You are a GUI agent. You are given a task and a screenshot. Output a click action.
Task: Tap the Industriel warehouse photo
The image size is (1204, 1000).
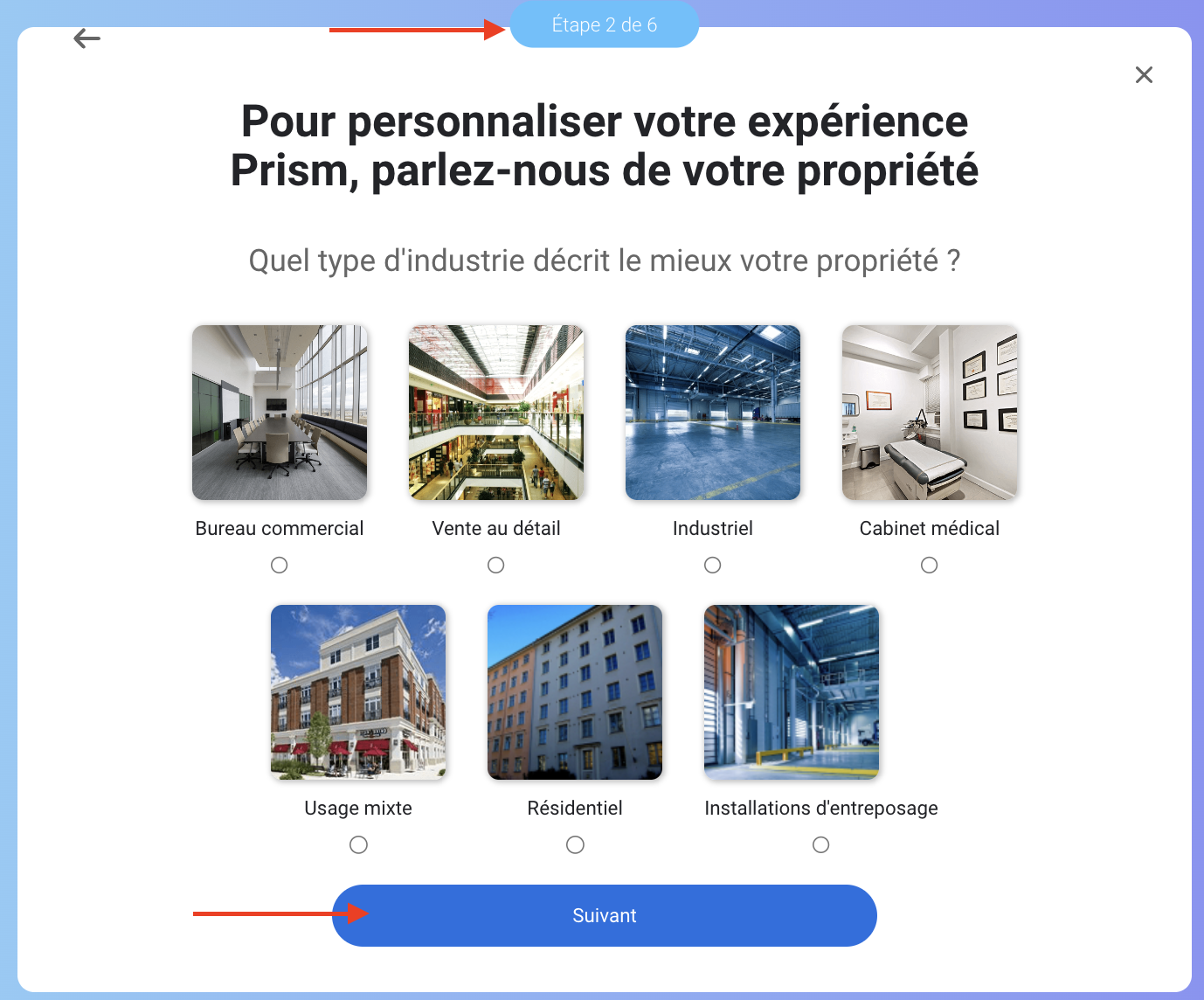[713, 413]
